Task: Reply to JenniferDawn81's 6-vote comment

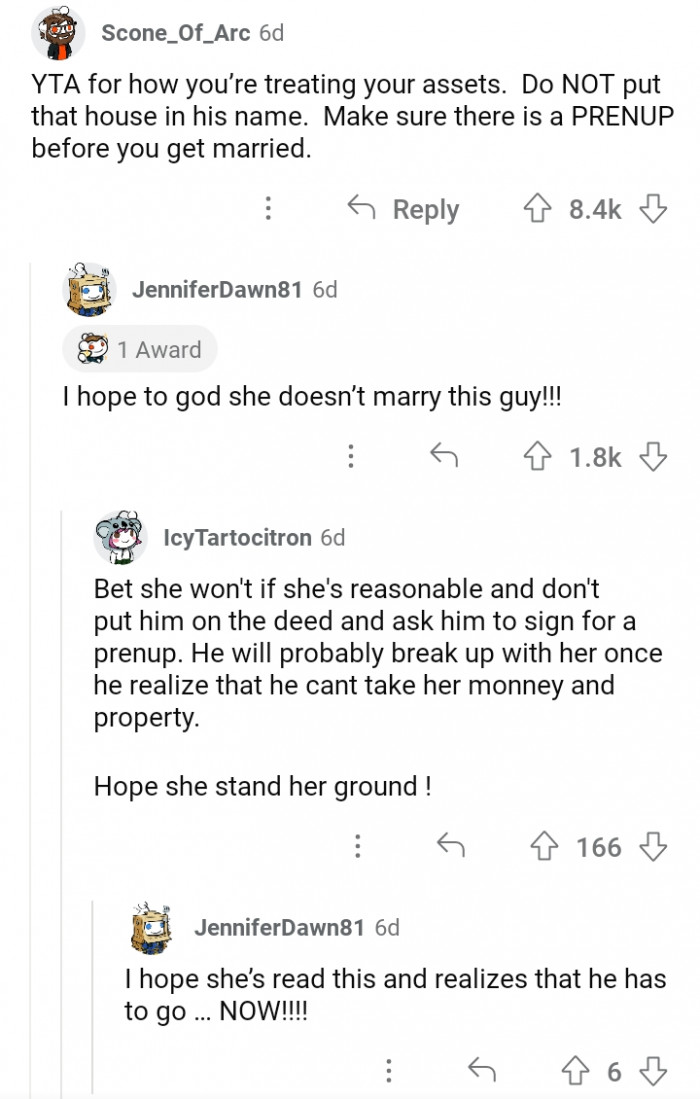Action: (x=482, y=1072)
